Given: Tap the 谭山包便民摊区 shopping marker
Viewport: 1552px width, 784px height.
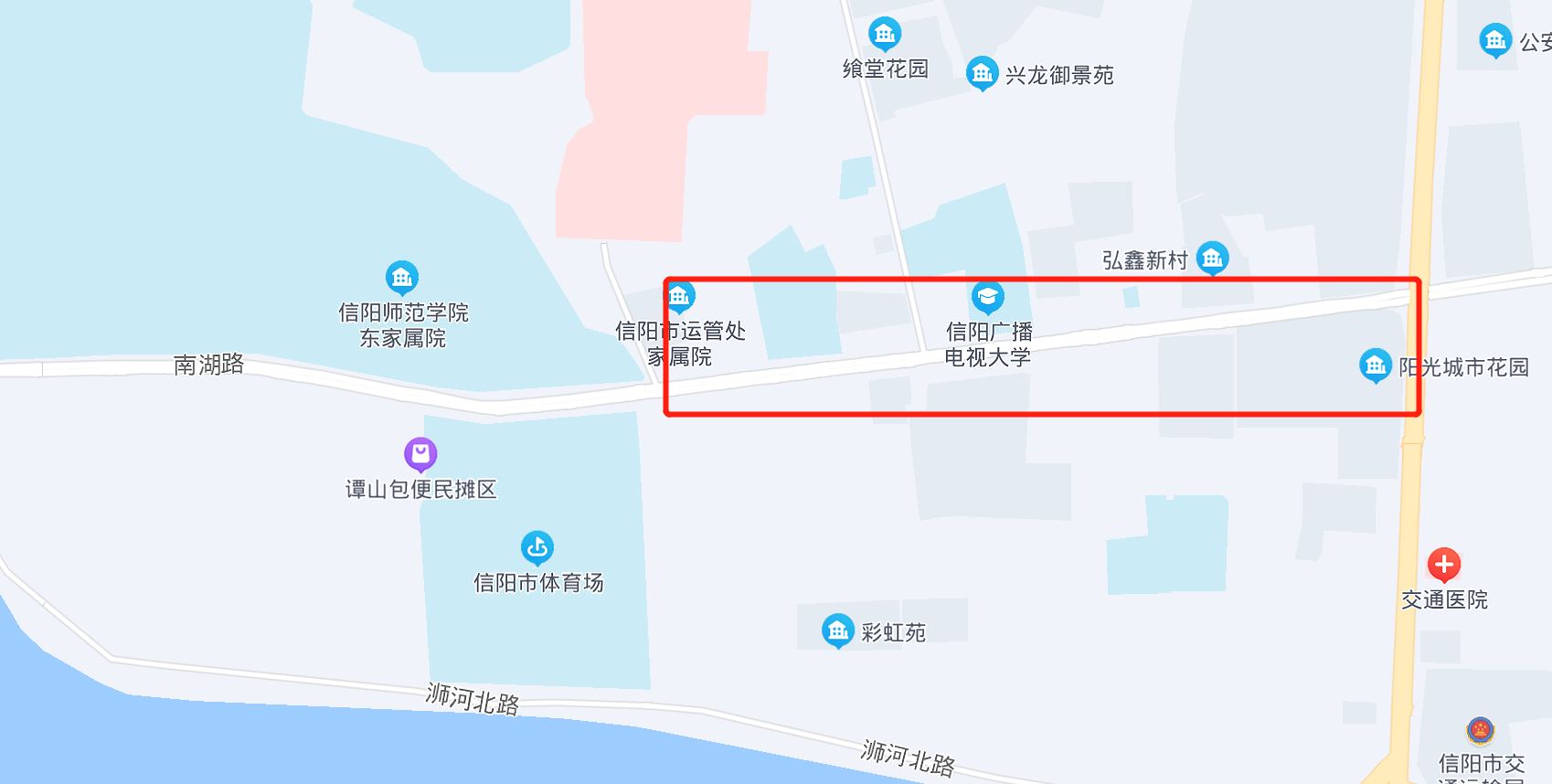Looking at the screenshot, I should pyautogui.click(x=420, y=453).
